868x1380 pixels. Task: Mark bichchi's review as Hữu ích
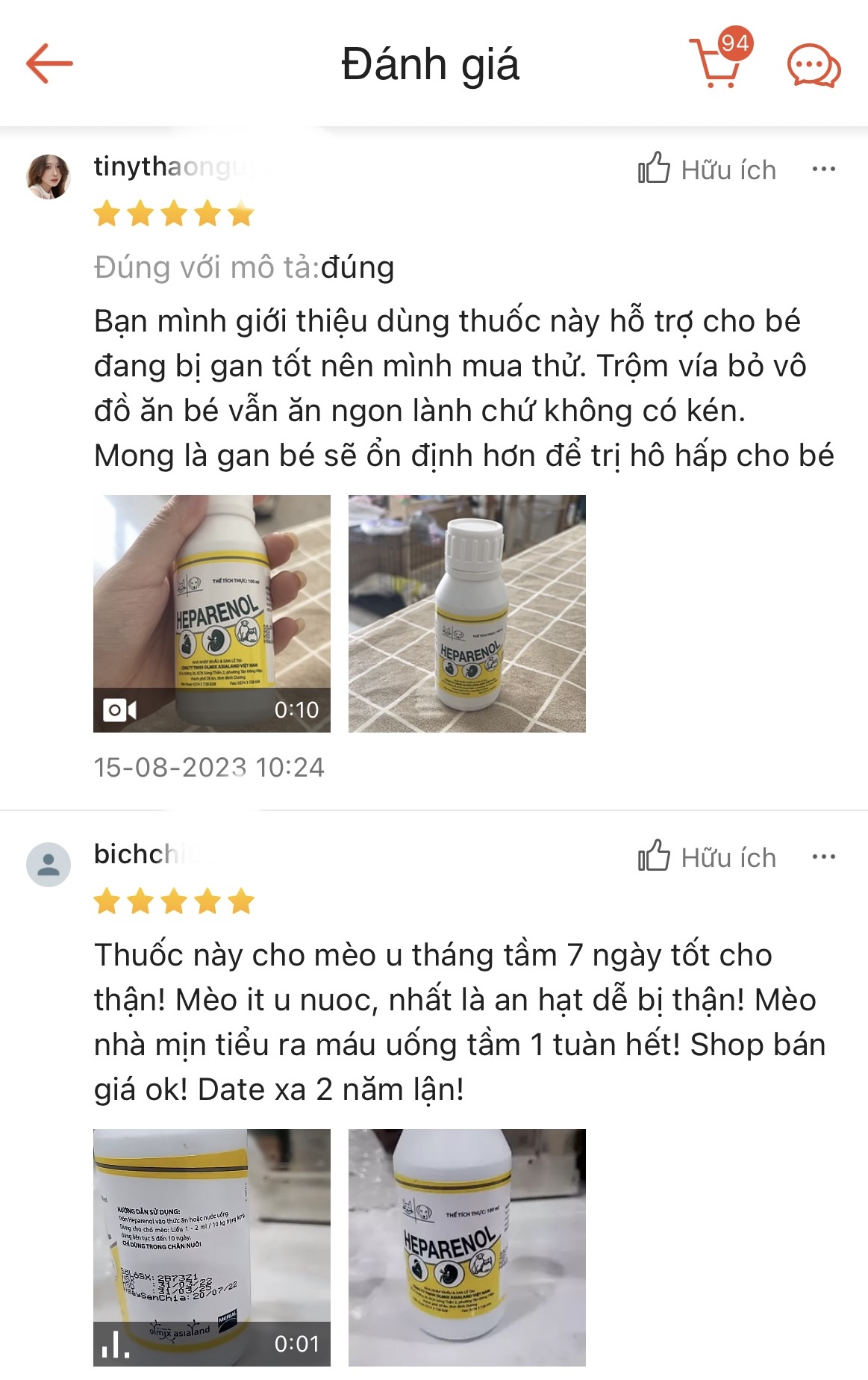[x=706, y=857]
